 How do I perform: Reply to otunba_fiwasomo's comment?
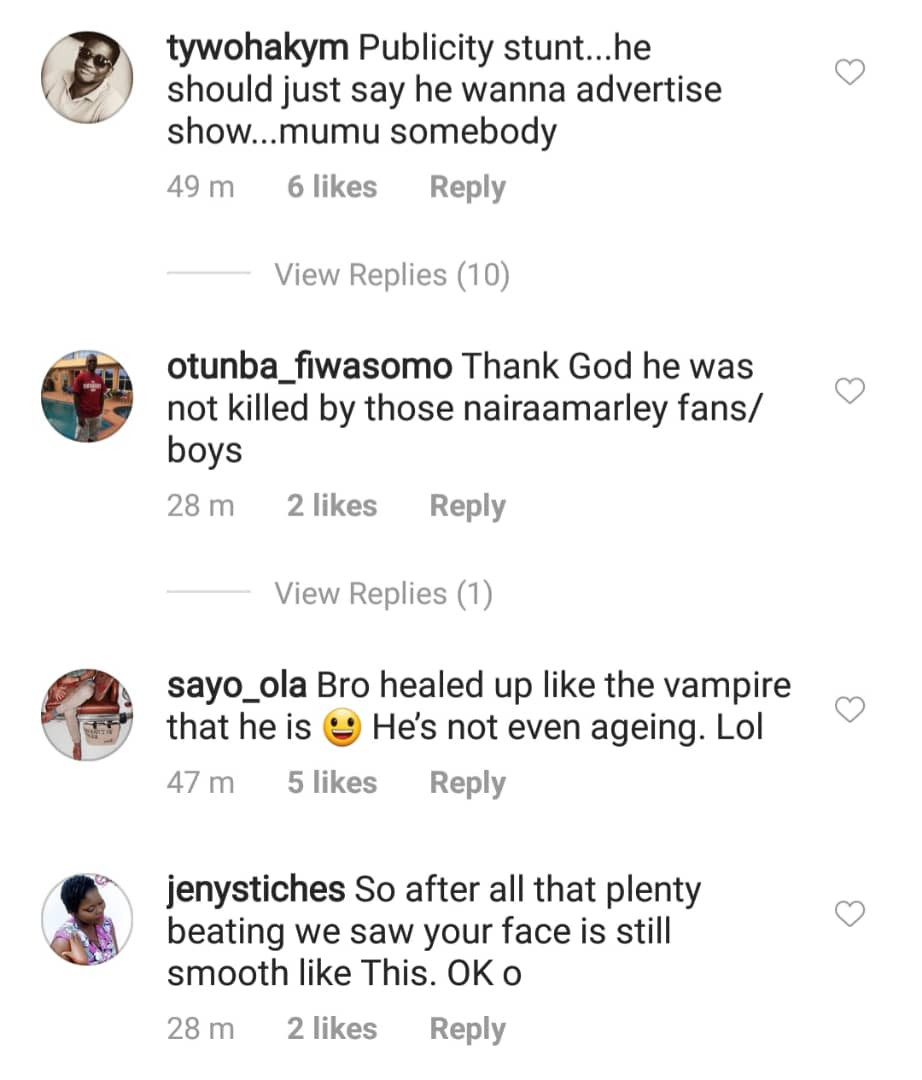[467, 506]
